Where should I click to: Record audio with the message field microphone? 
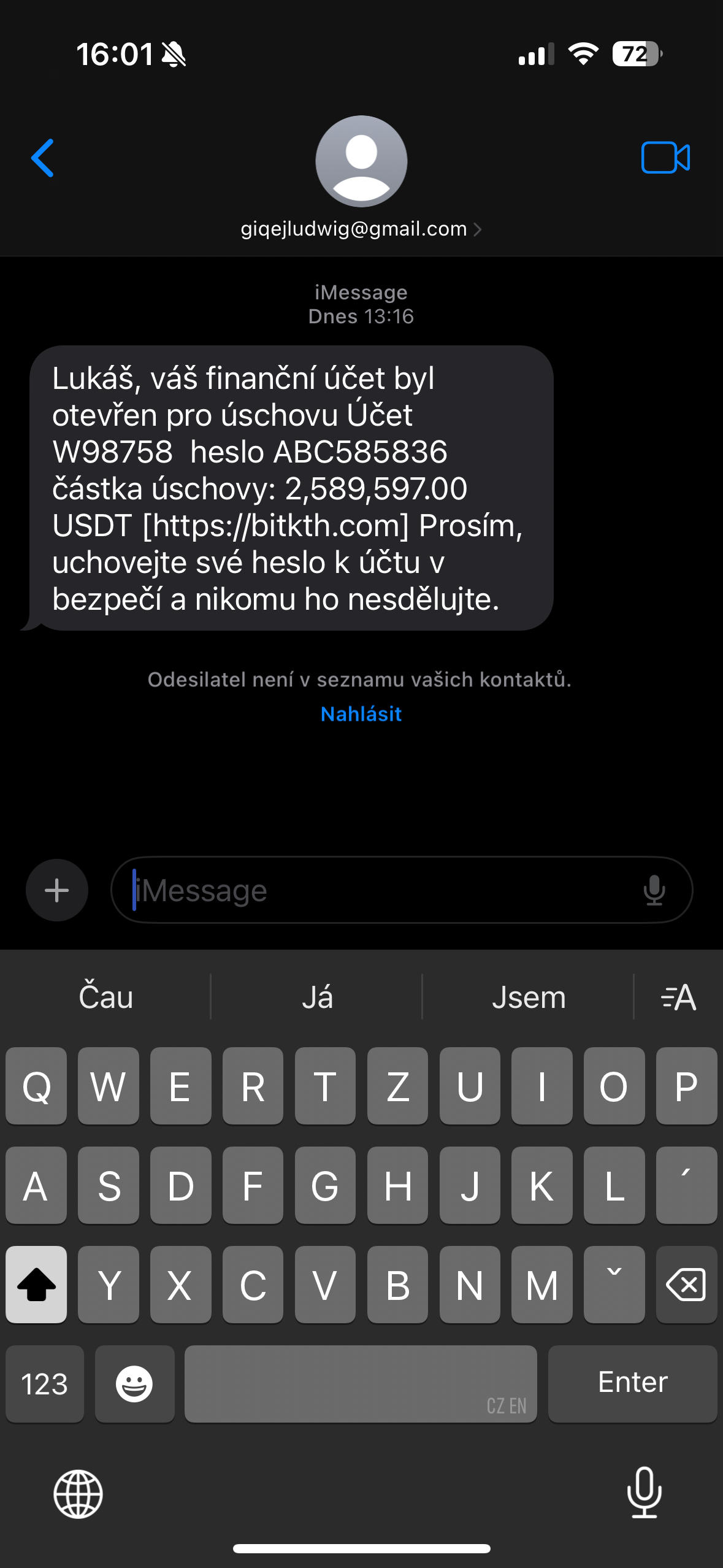tap(654, 890)
